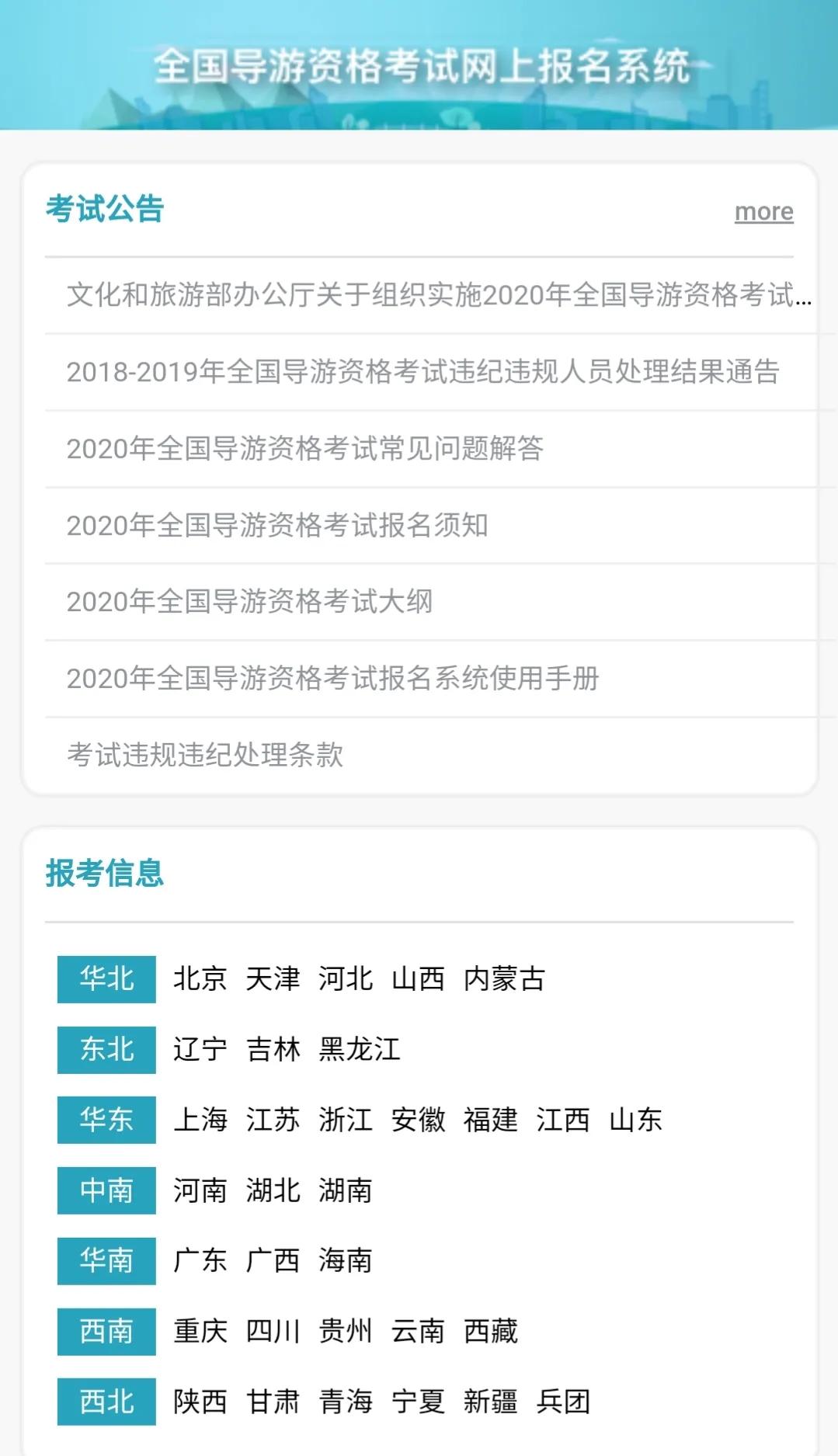
Task: Open 2020年全国导游资格考试常见问题解答
Action: [x=304, y=448]
